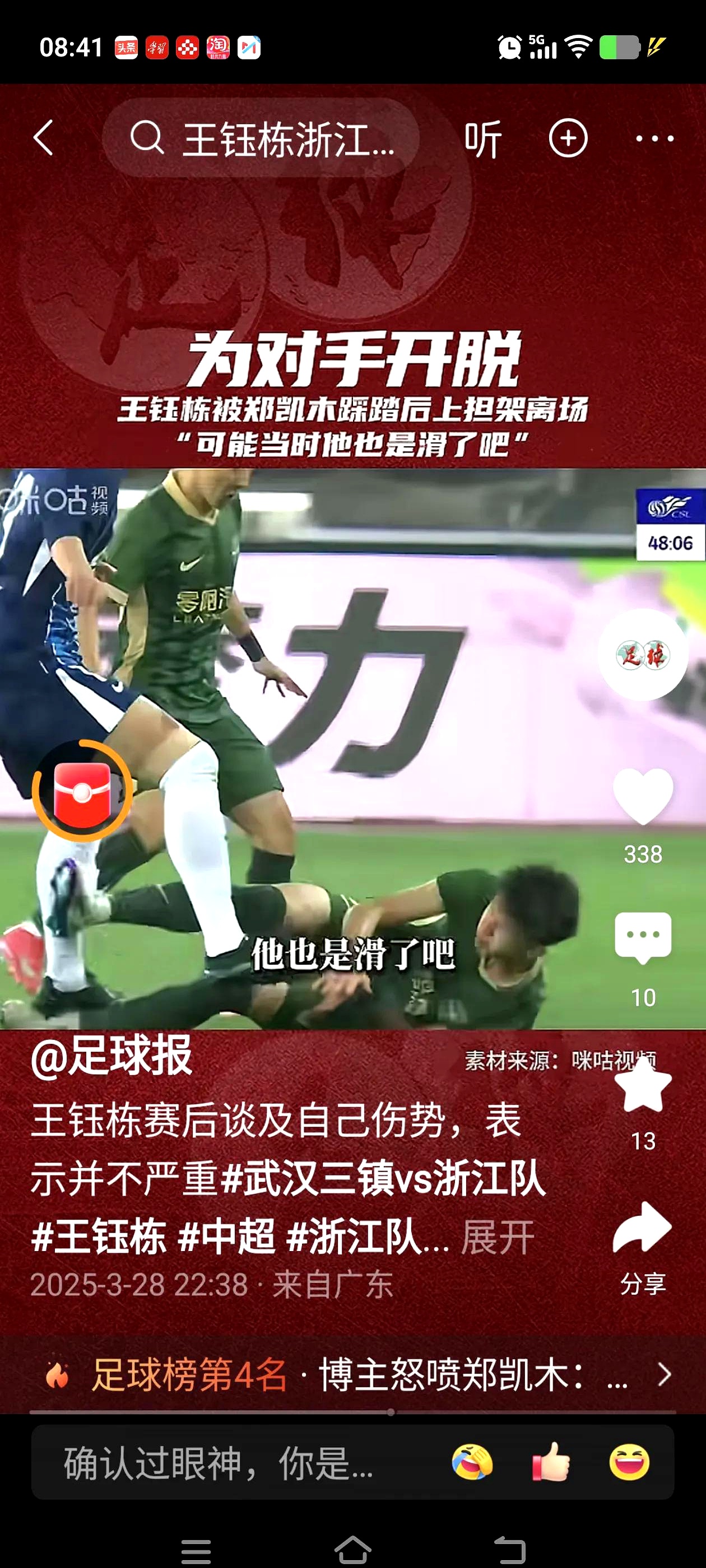Open the 足球榜第4名 trending banner
This screenshot has width=706, height=1568.
tap(352, 1374)
